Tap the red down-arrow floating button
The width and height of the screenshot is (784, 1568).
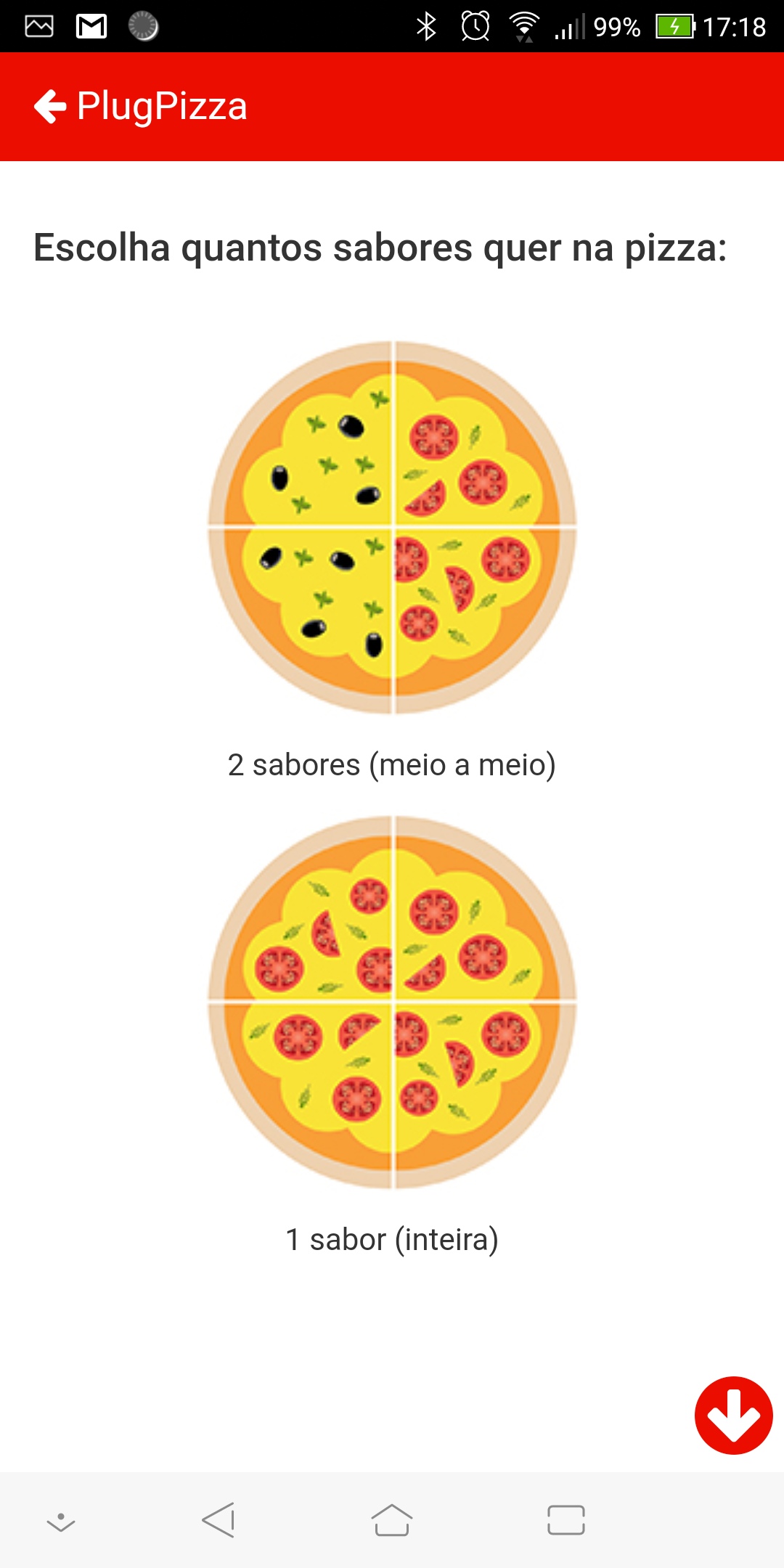point(733,1415)
